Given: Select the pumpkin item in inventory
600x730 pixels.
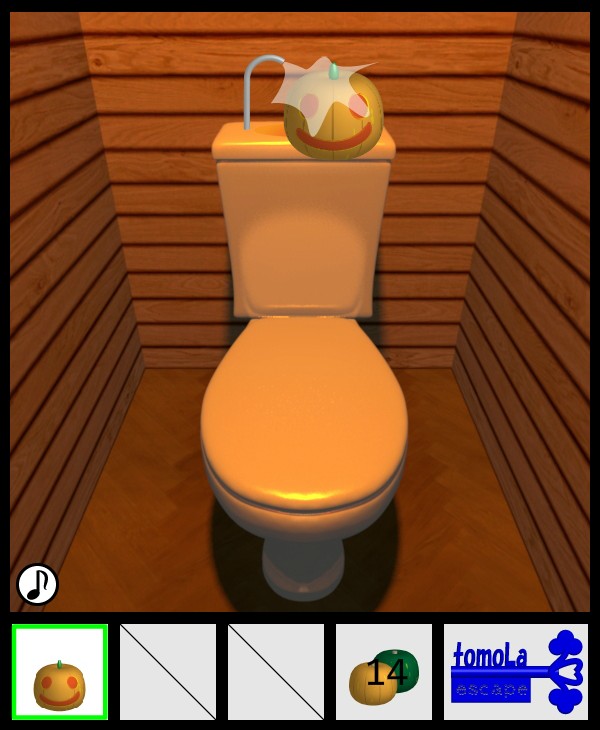Looking at the screenshot, I should tap(60, 672).
